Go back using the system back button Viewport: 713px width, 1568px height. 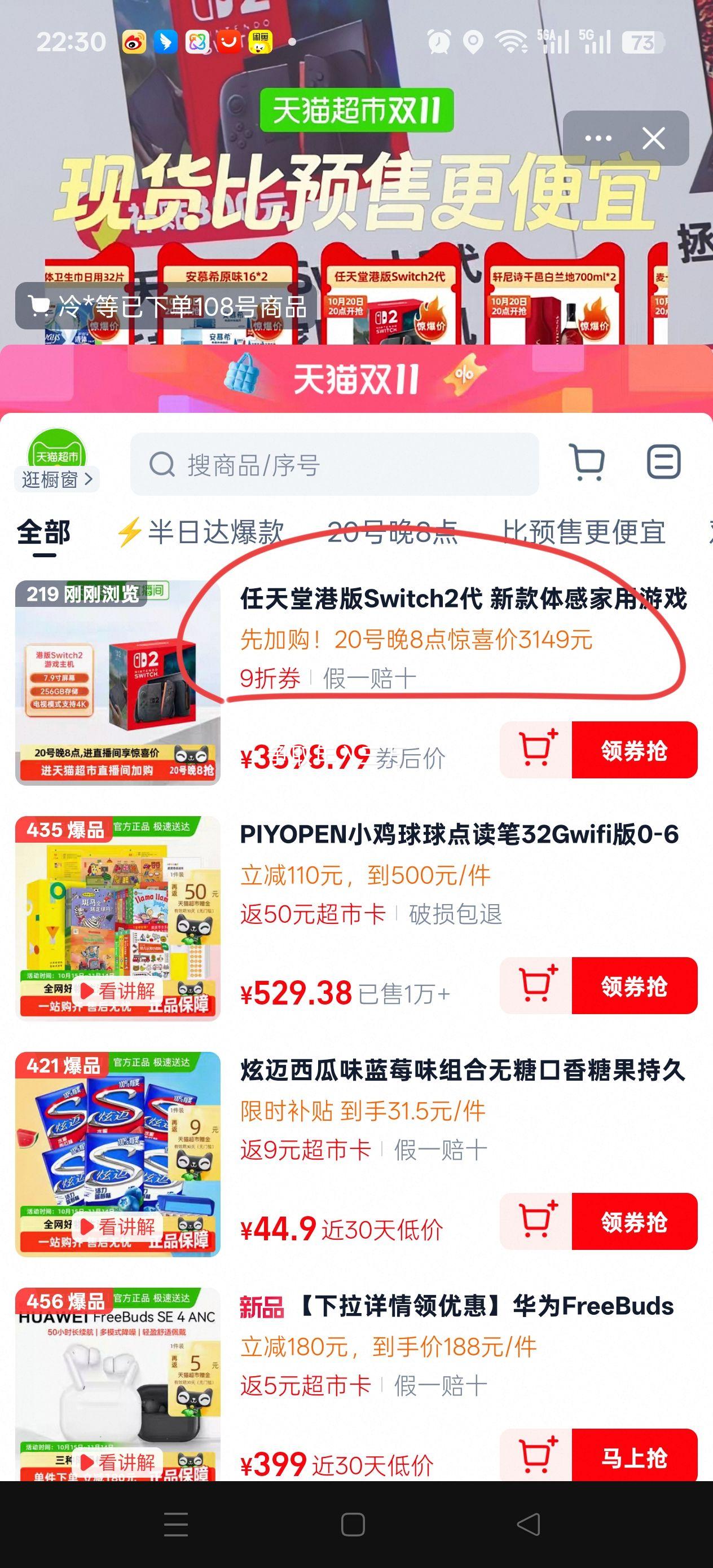[528, 1524]
